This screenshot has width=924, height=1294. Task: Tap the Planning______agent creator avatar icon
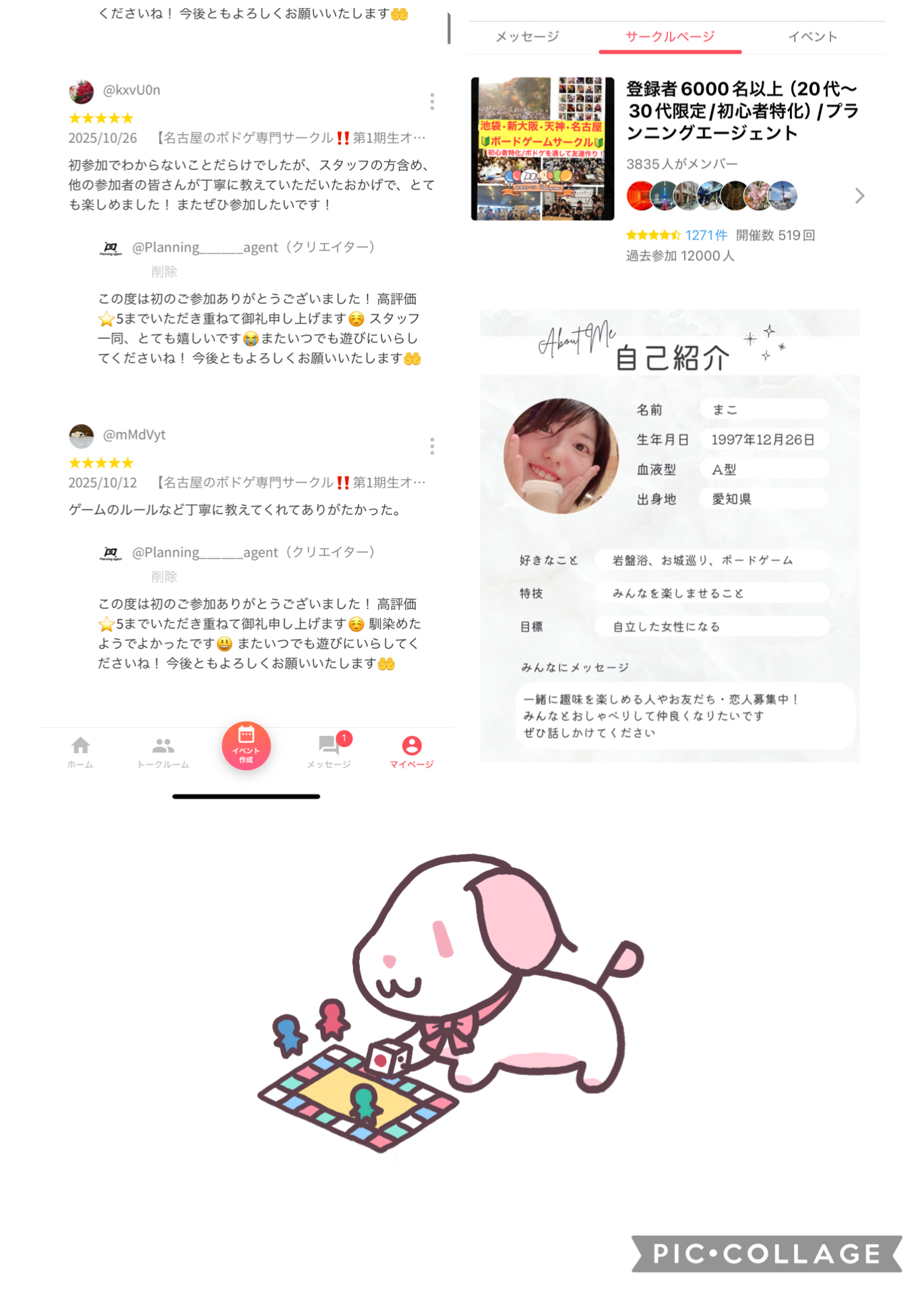(x=113, y=247)
